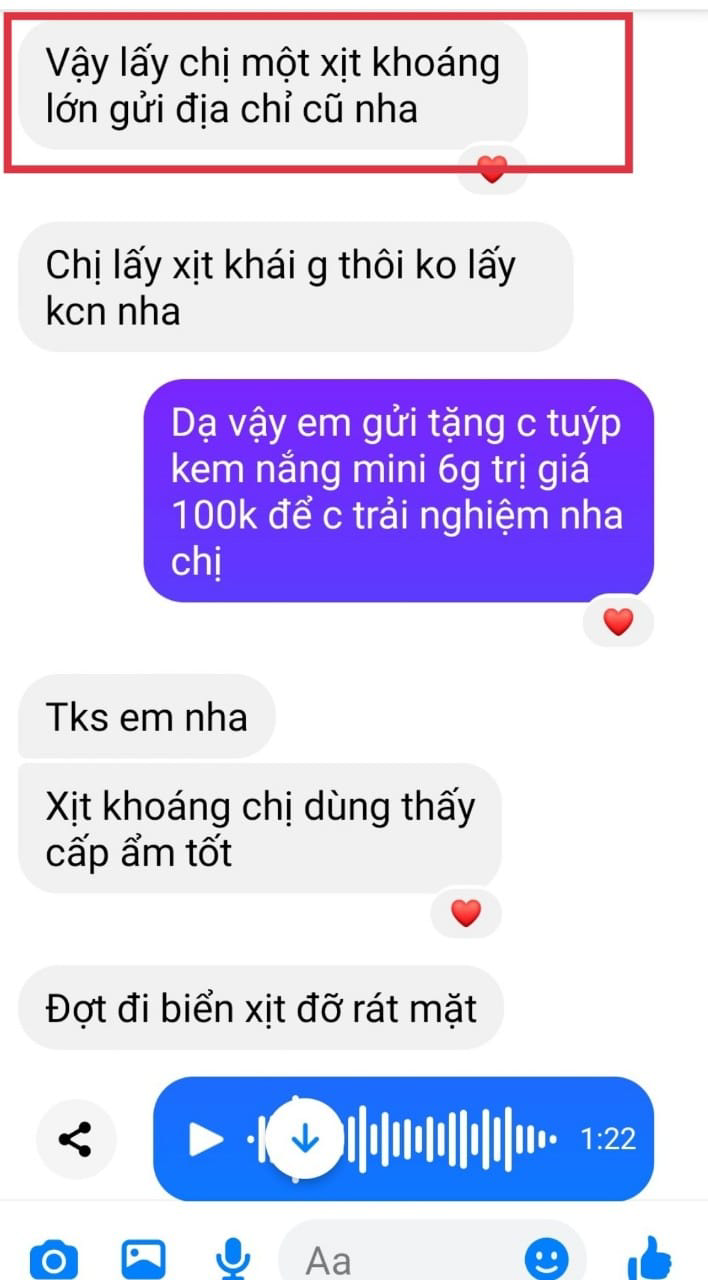
Task: View heart reaction on 'Xịt khoáng chị dùng' message
Action: (466, 912)
